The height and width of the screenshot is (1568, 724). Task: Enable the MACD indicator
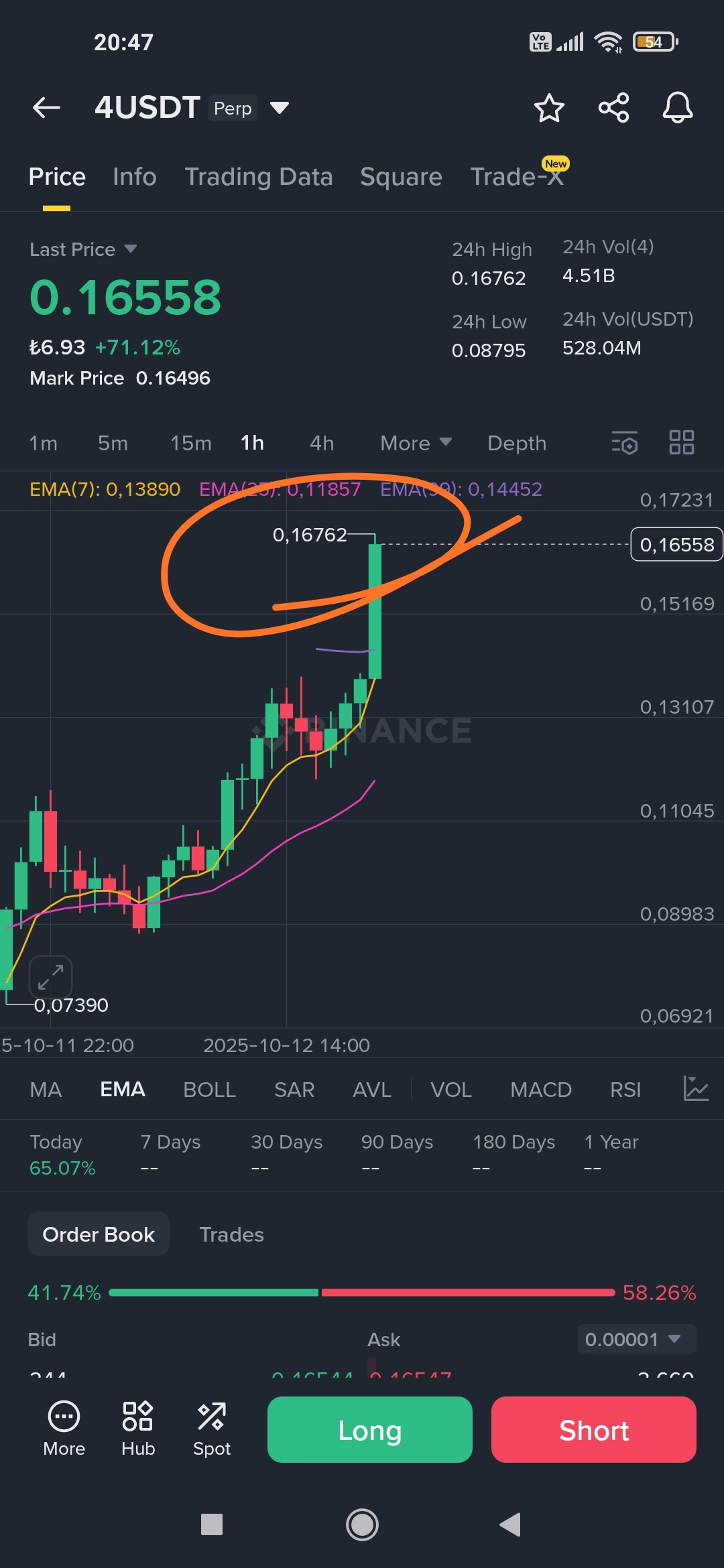click(x=540, y=1090)
